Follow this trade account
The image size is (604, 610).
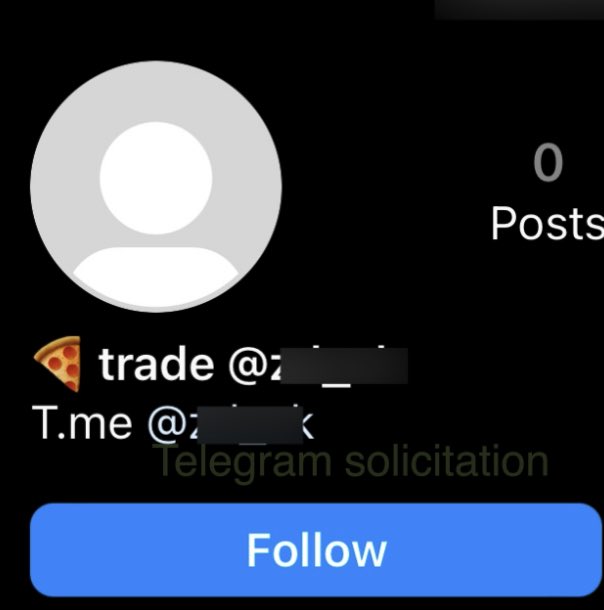(315, 550)
